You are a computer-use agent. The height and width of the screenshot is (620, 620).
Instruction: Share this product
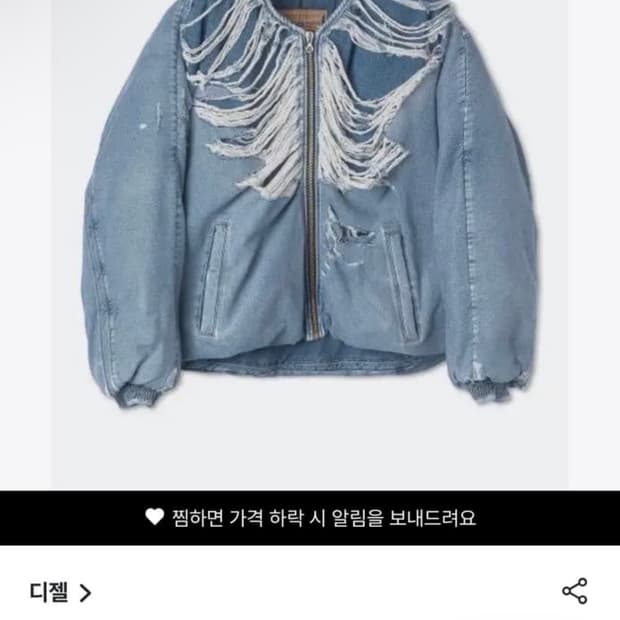pos(575,591)
